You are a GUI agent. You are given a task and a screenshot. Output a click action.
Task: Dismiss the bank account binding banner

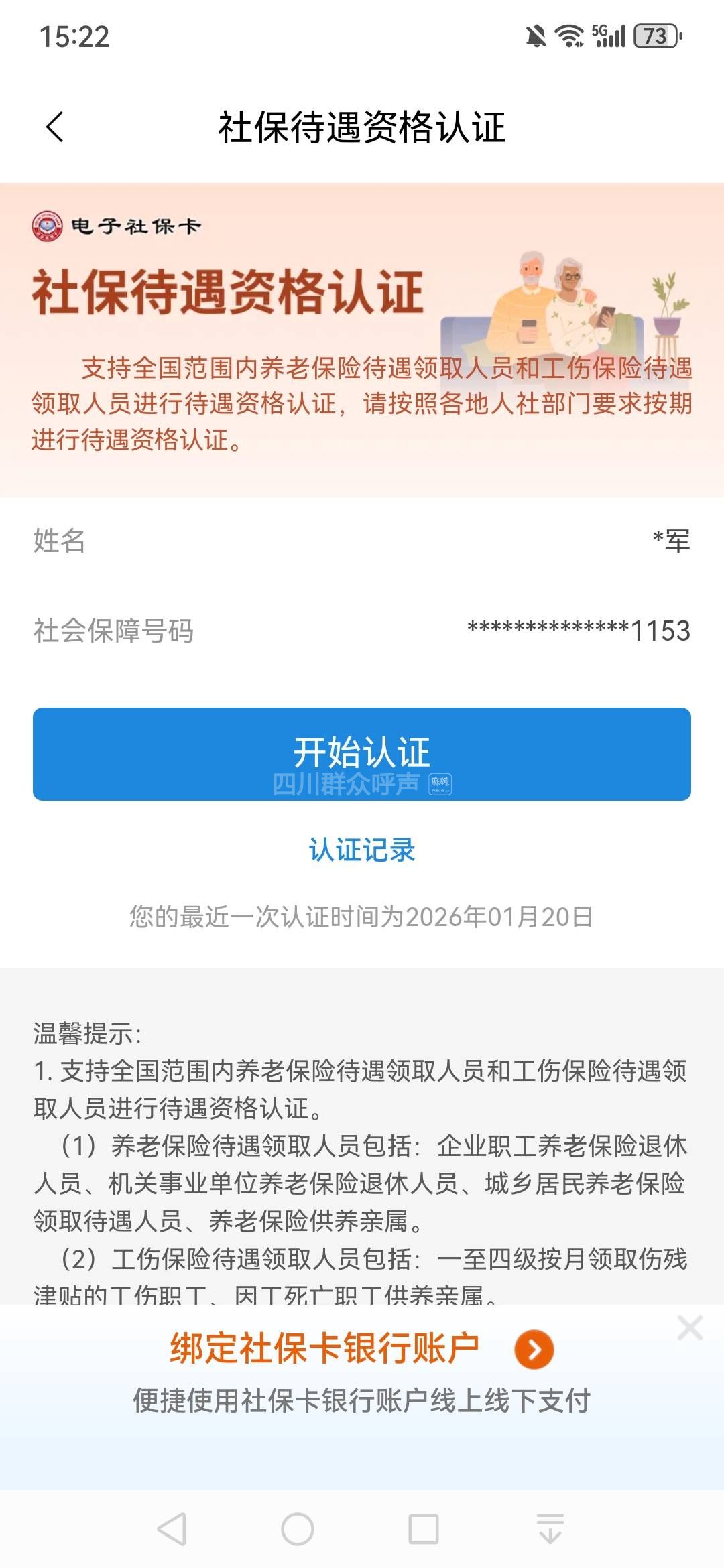point(690,1327)
